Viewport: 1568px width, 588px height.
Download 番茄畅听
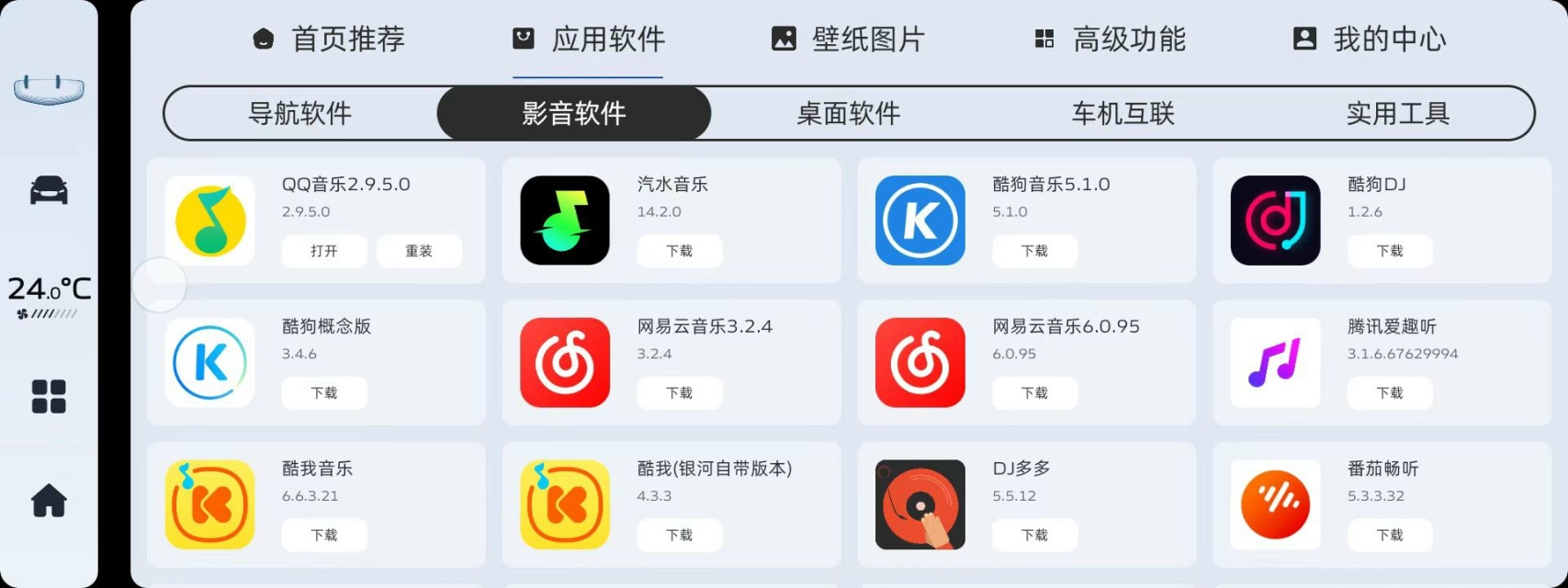point(1390,535)
